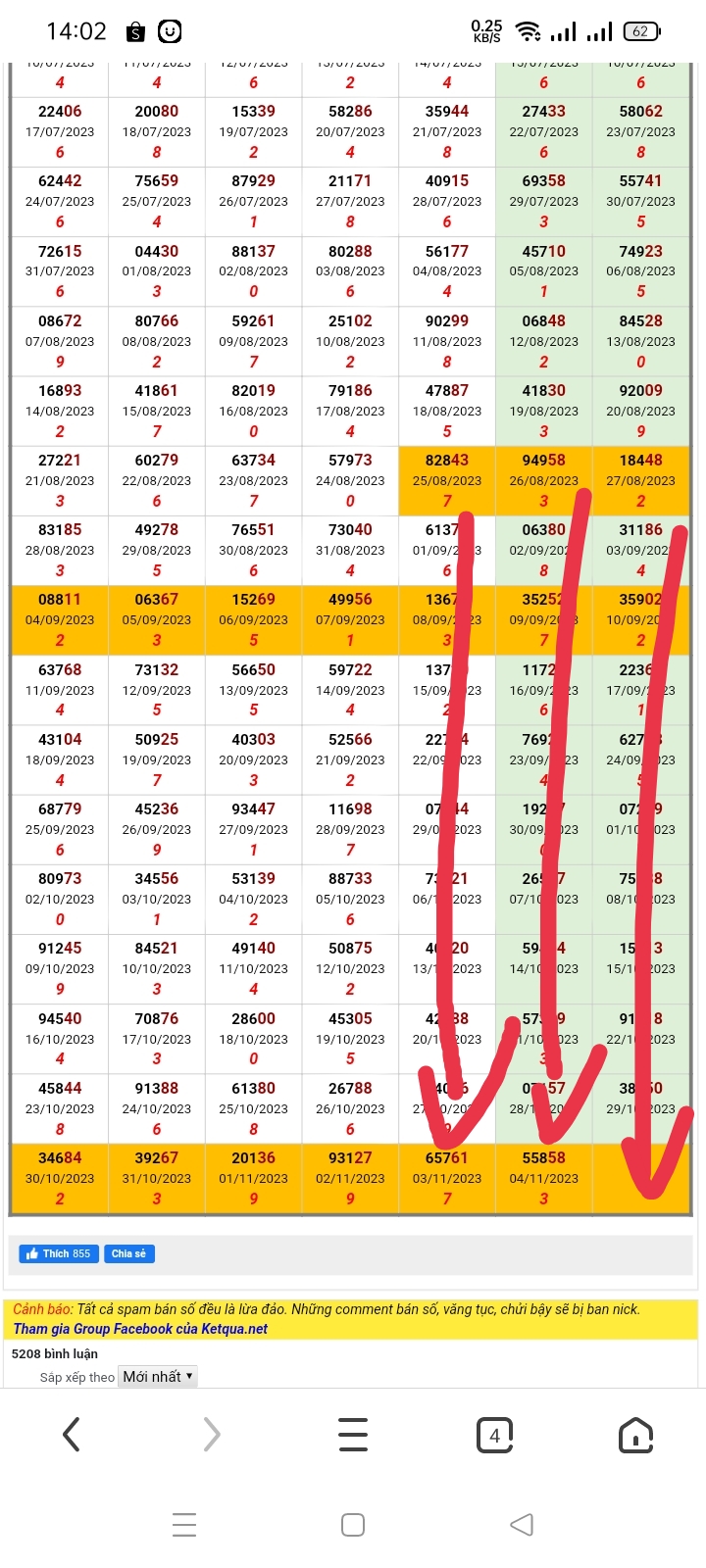
Task: Open the Mới nhất sort dropdown
Action: tap(158, 1376)
